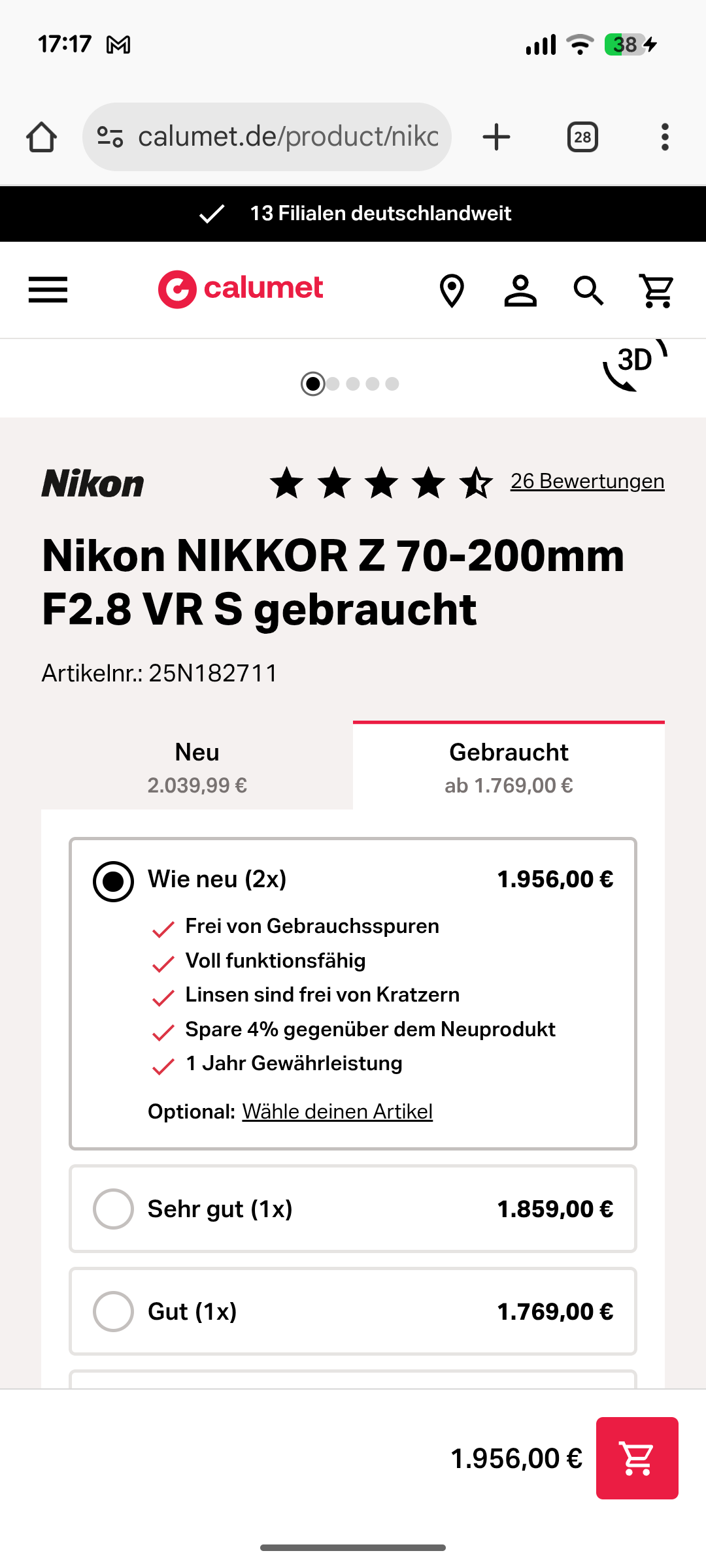
Task: Open a new browser tab
Action: pos(496,137)
